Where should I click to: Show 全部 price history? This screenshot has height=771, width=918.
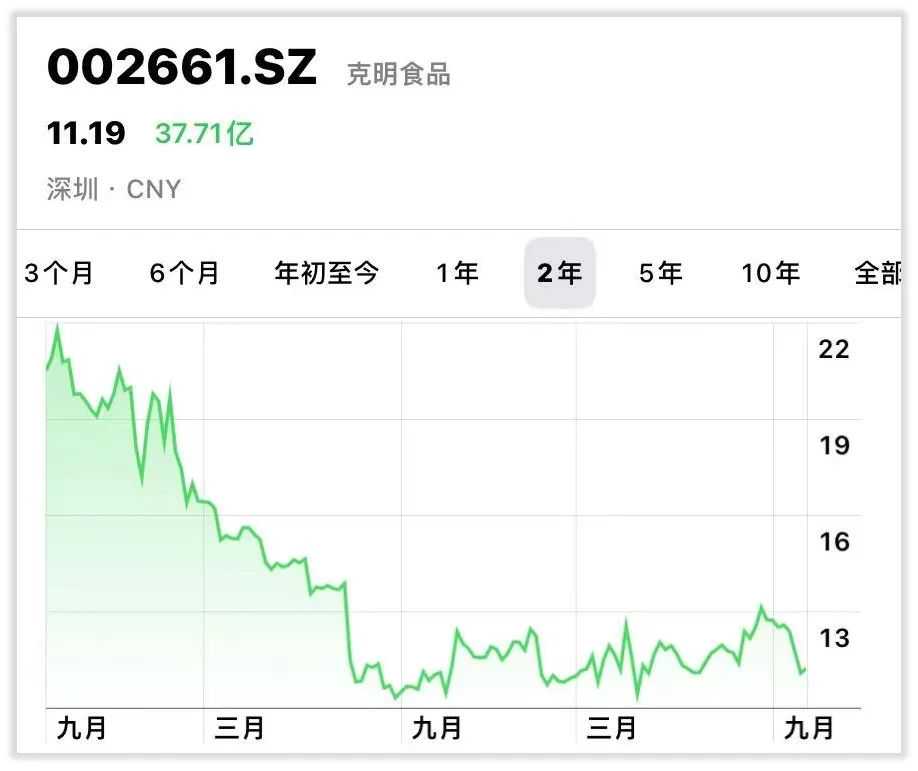(878, 273)
